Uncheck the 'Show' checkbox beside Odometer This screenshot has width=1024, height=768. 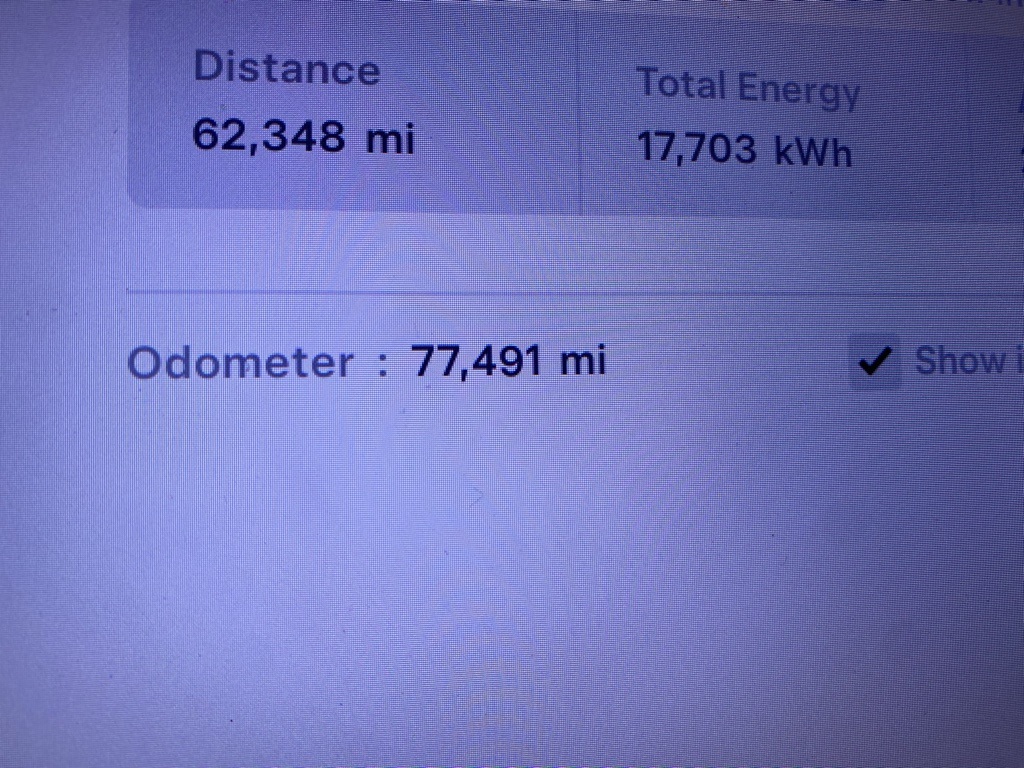[875, 362]
